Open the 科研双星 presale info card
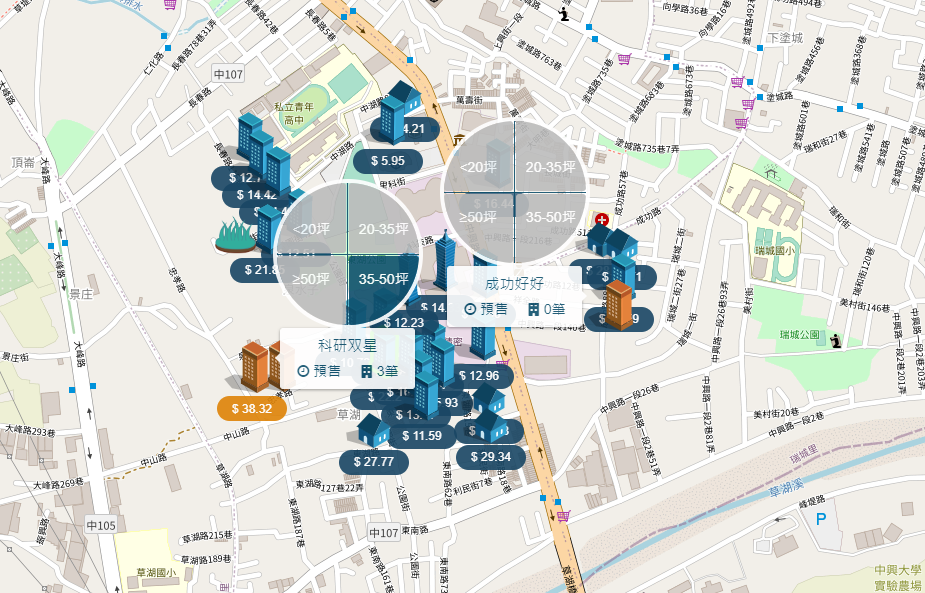The height and width of the screenshot is (593, 925). click(347, 359)
